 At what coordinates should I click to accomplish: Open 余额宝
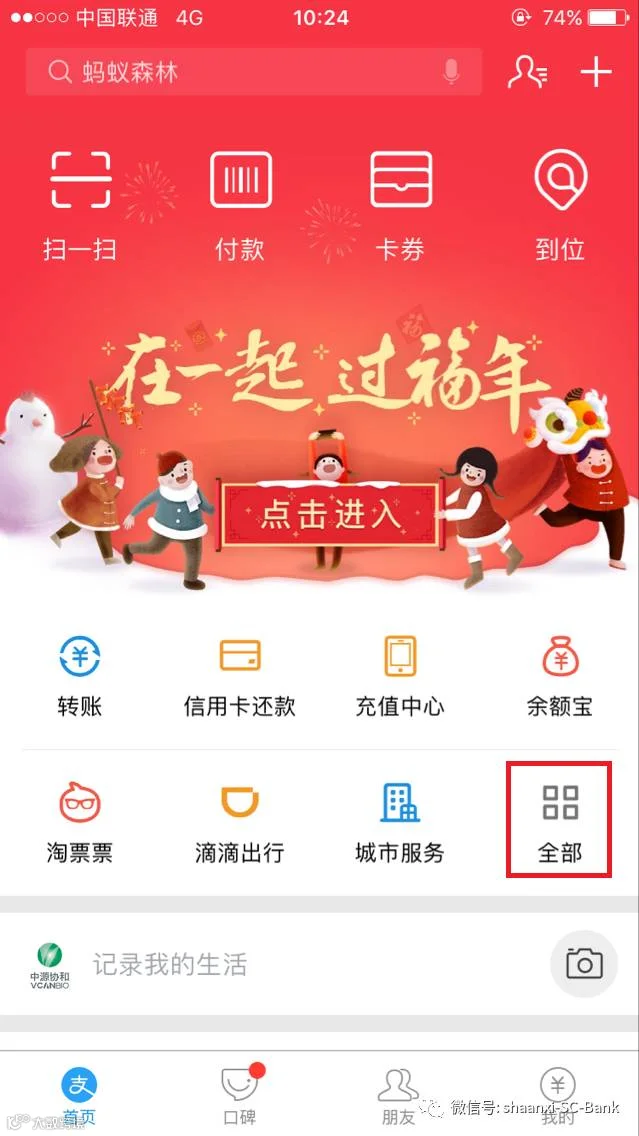(560, 676)
